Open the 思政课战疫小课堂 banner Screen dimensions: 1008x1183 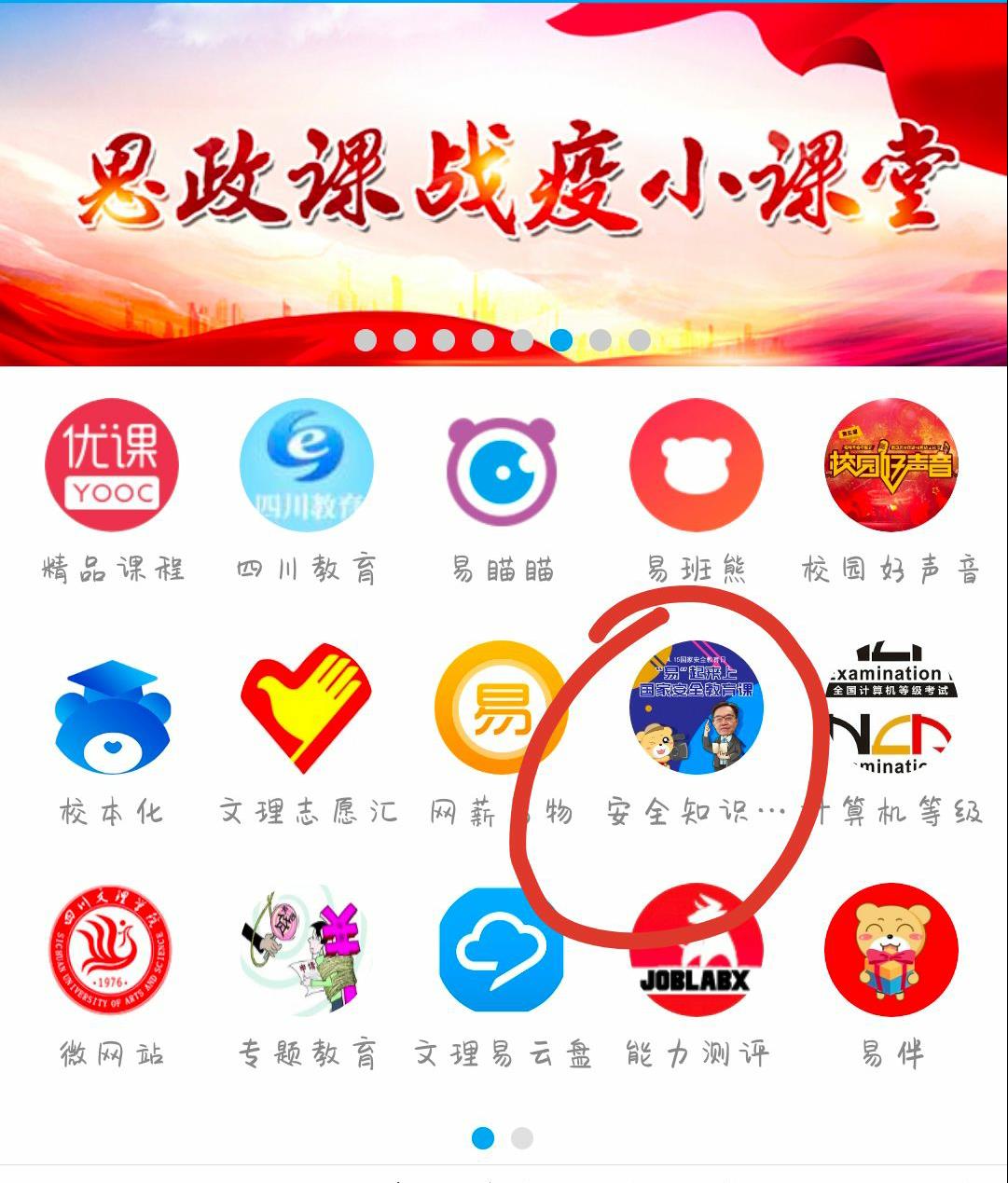(504, 177)
